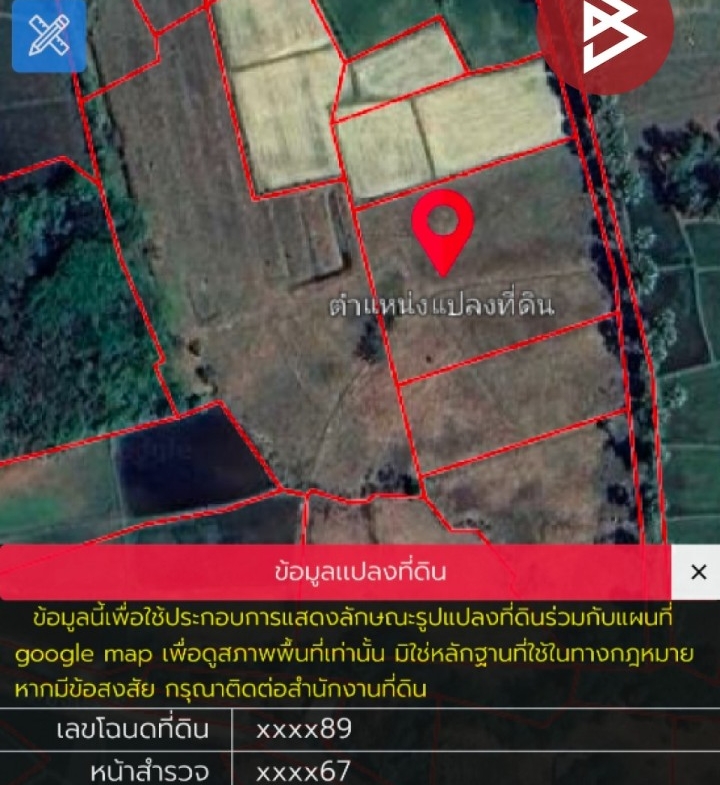720x785 pixels.
Task: Tap the red land parcel location pin
Action: [443, 228]
